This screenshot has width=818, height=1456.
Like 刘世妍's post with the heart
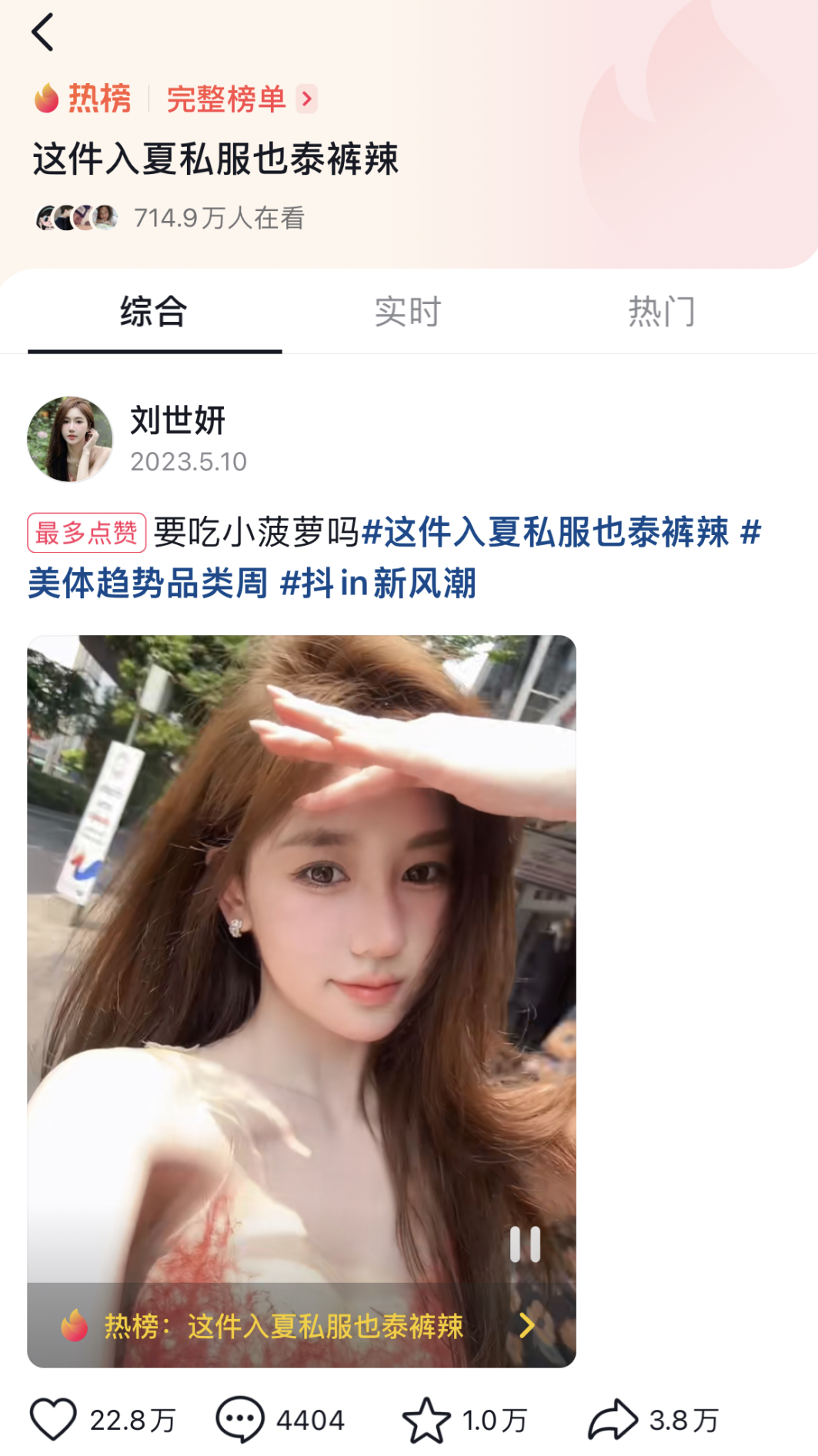click(x=53, y=1419)
